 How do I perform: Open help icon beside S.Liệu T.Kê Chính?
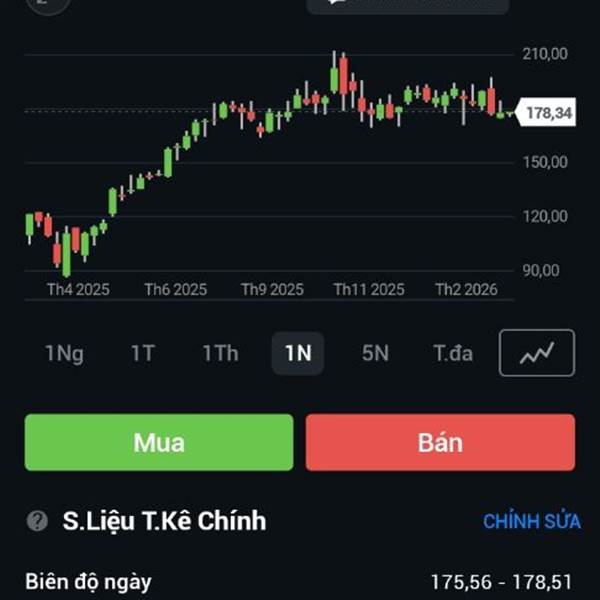click(x=37, y=521)
